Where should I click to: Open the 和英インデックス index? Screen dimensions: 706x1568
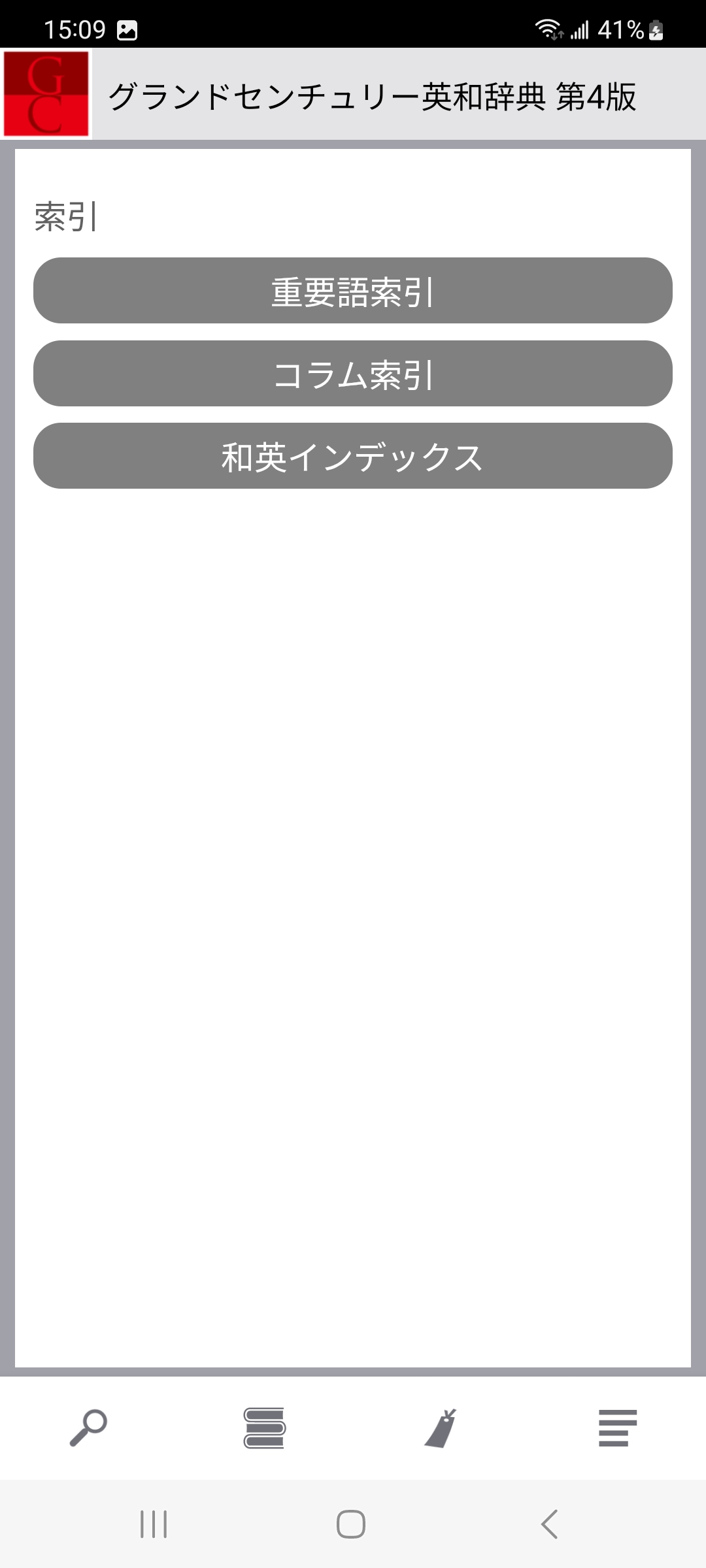(x=353, y=456)
